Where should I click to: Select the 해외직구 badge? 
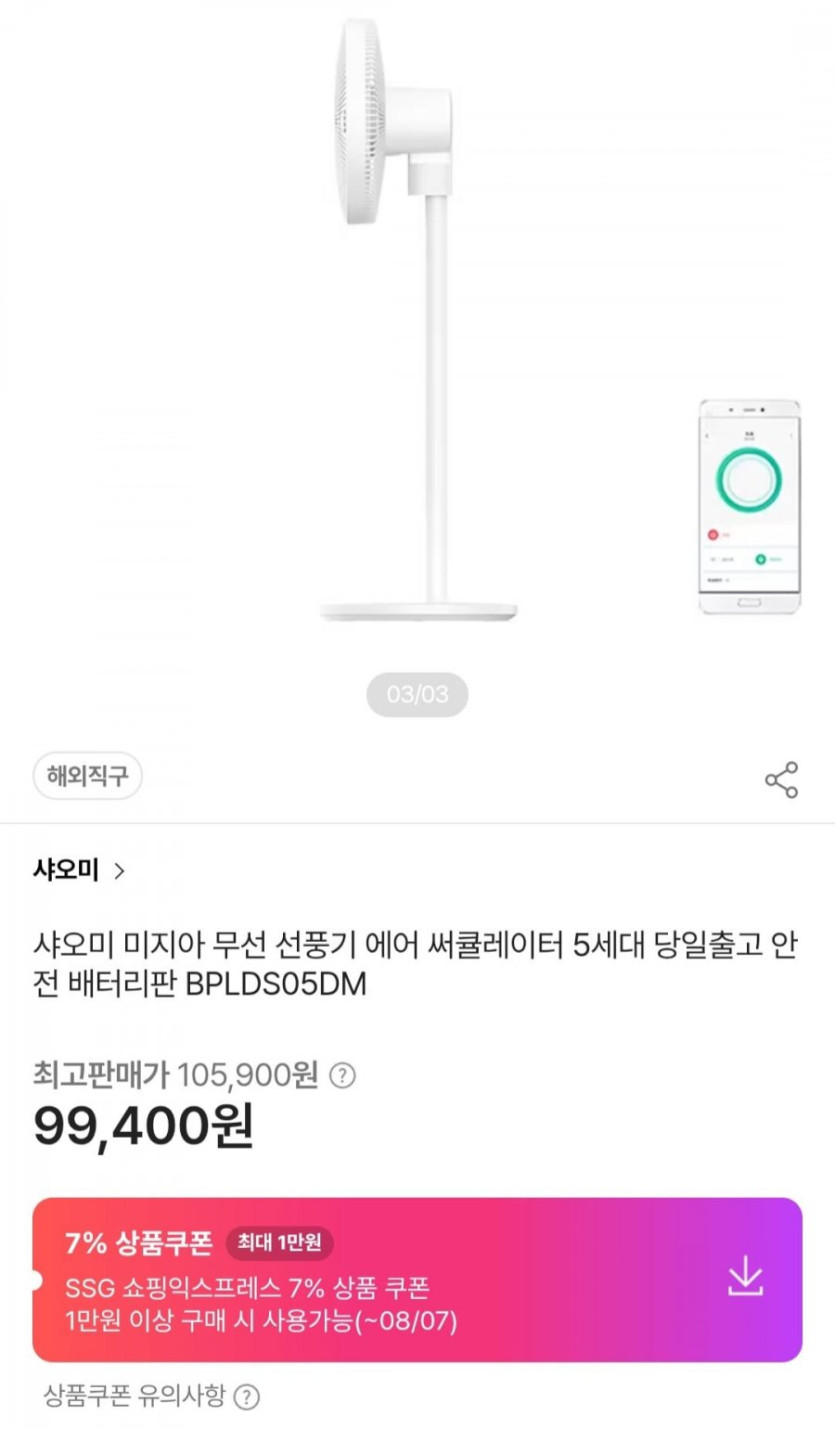tap(88, 775)
